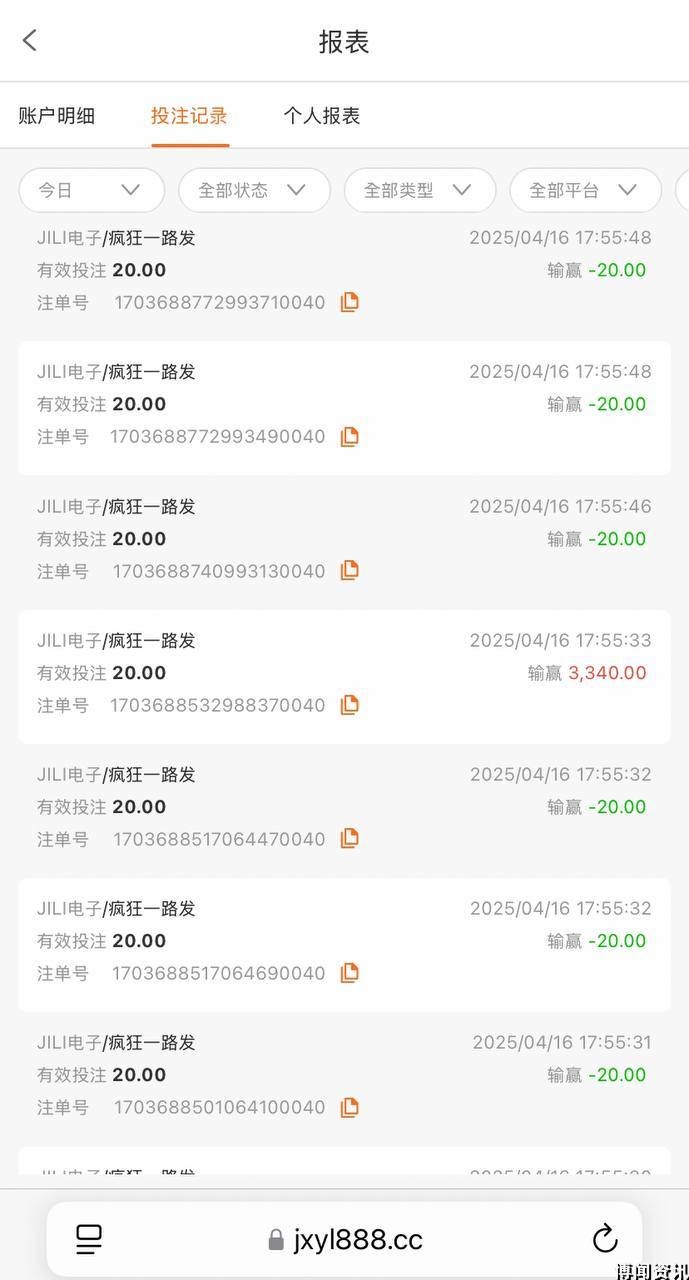Screen dimensions: 689x1280
Task: Expand the 全部类型 dropdown
Action: (420, 190)
